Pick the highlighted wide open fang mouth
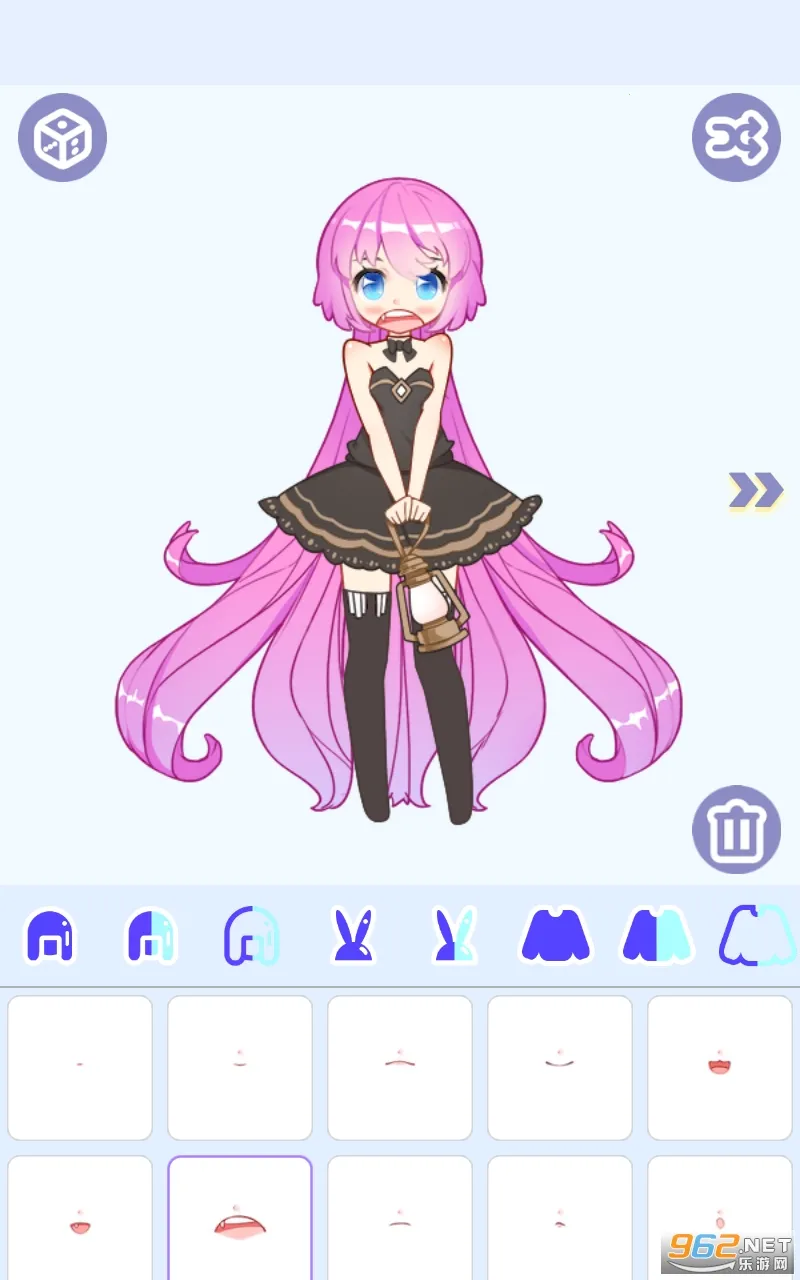Viewport: 800px width, 1280px height. (x=240, y=1220)
